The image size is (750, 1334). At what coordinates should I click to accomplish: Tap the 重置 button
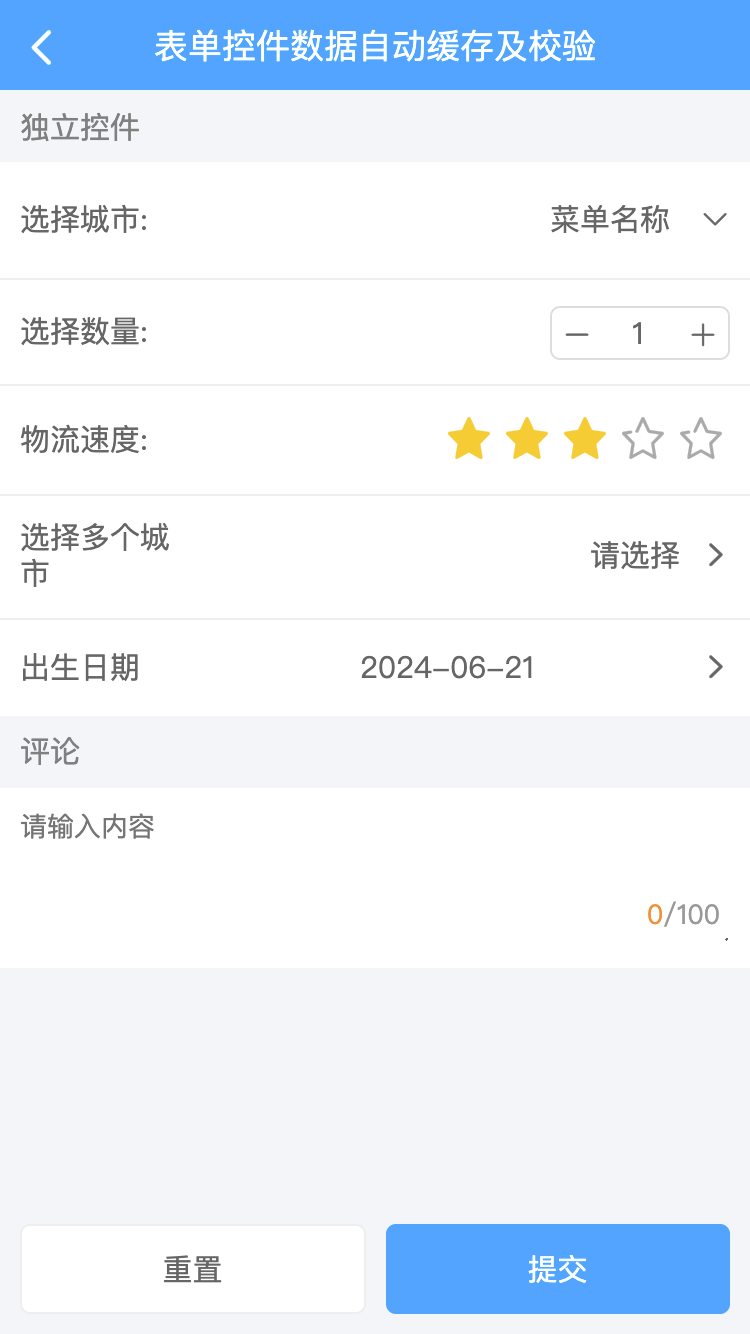(193, 1269)
